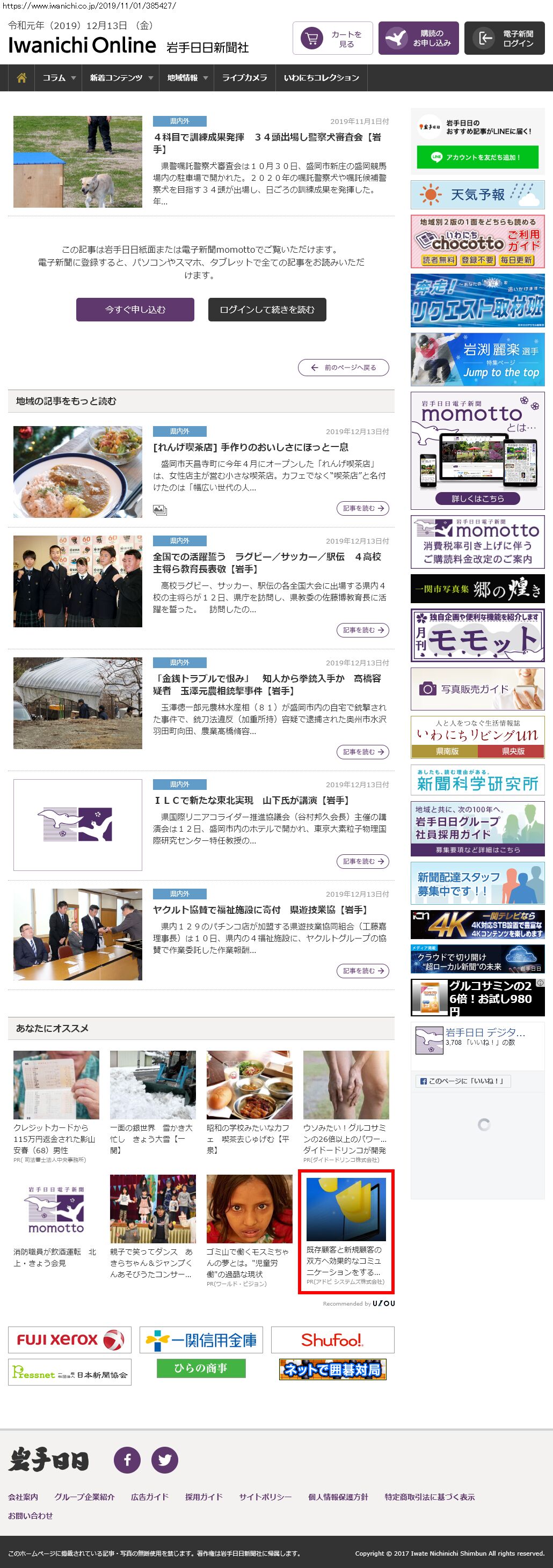Open the ライブカメラ page

(244, 78)
